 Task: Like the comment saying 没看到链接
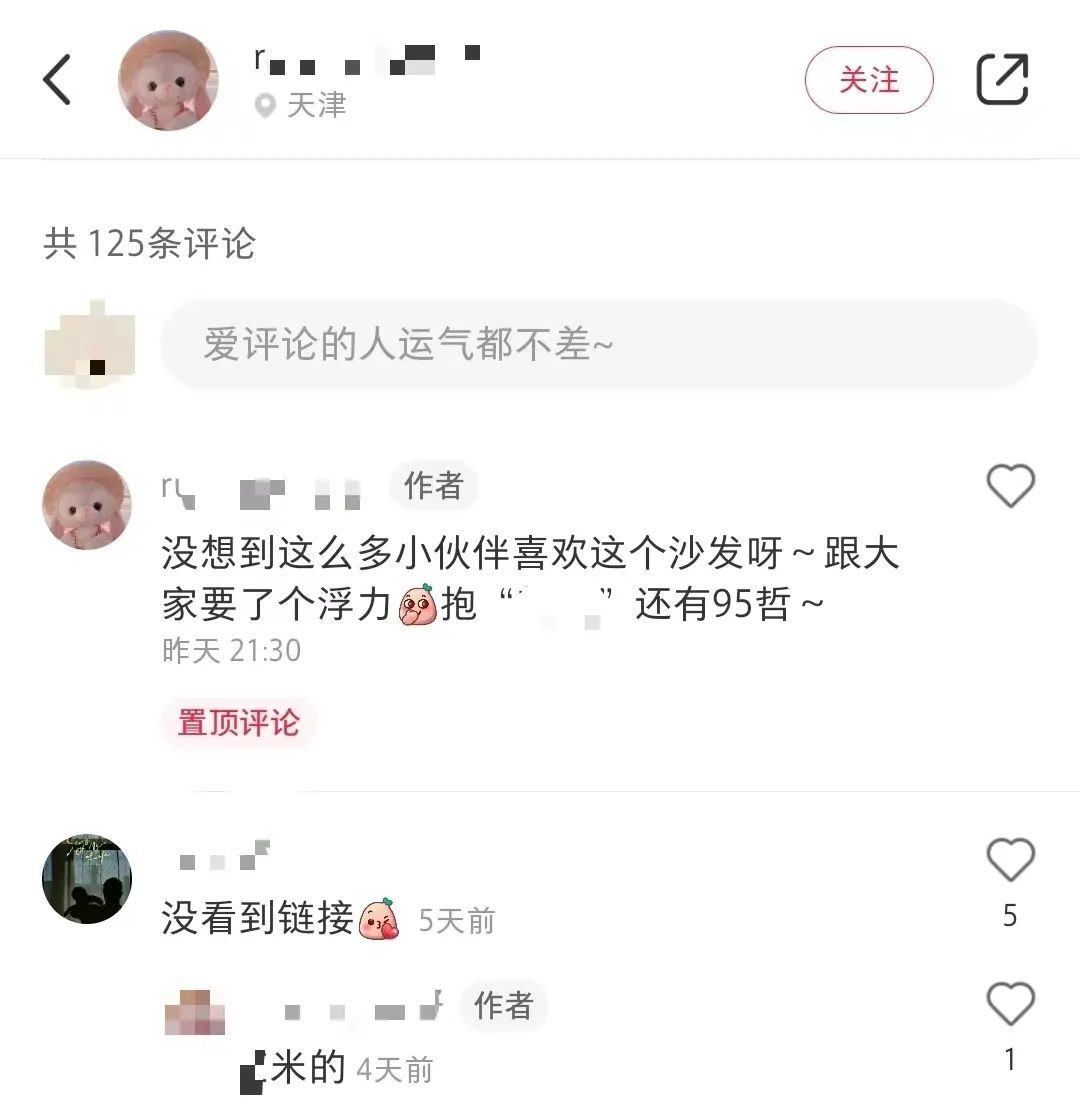pyautogui.click(x=1011, y=860)
